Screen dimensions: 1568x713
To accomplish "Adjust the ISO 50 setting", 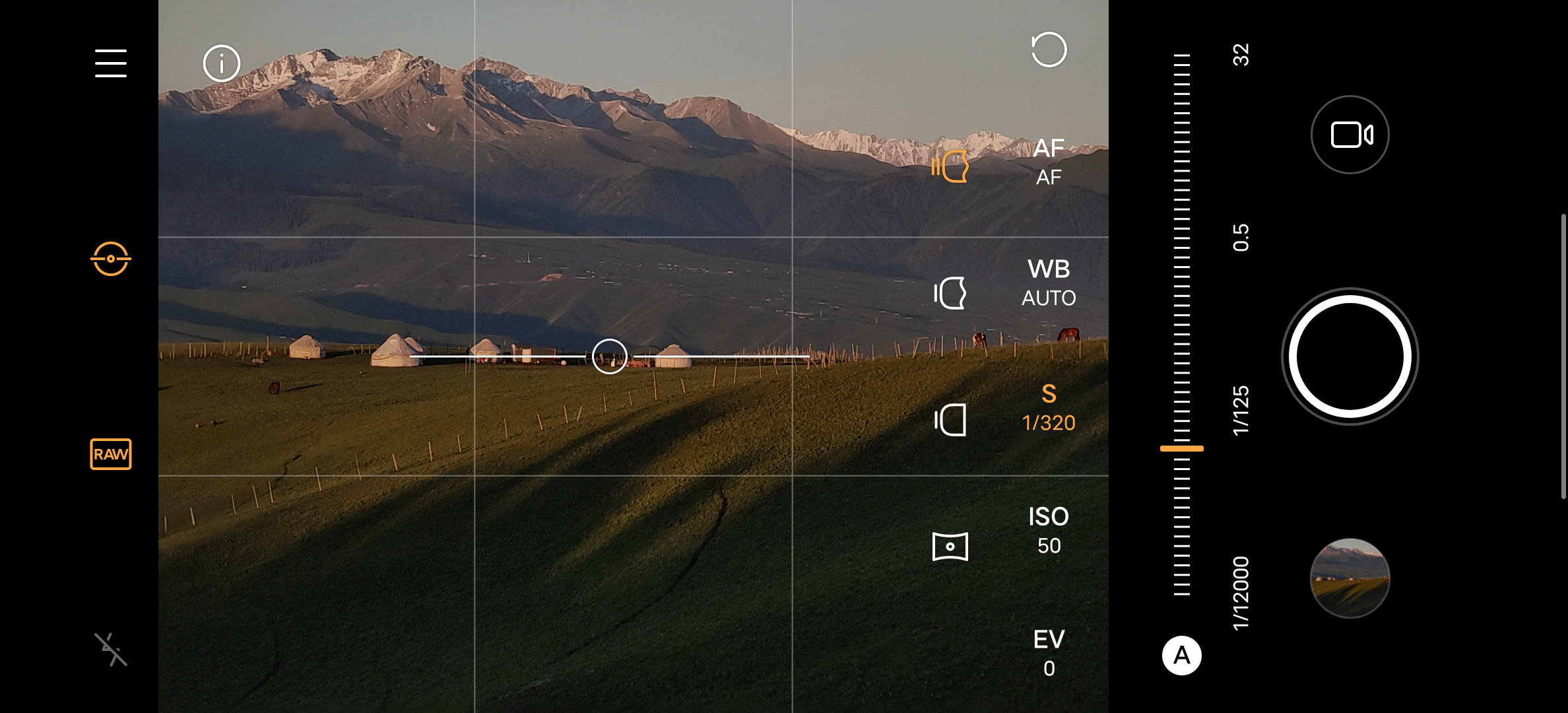I will coord(1048,531).
